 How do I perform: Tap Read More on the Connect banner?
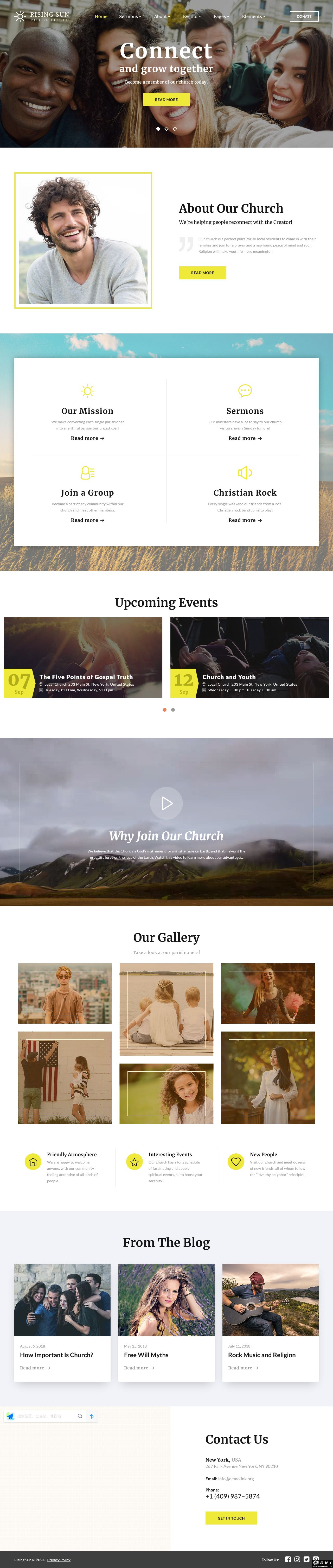click(166, 99)
